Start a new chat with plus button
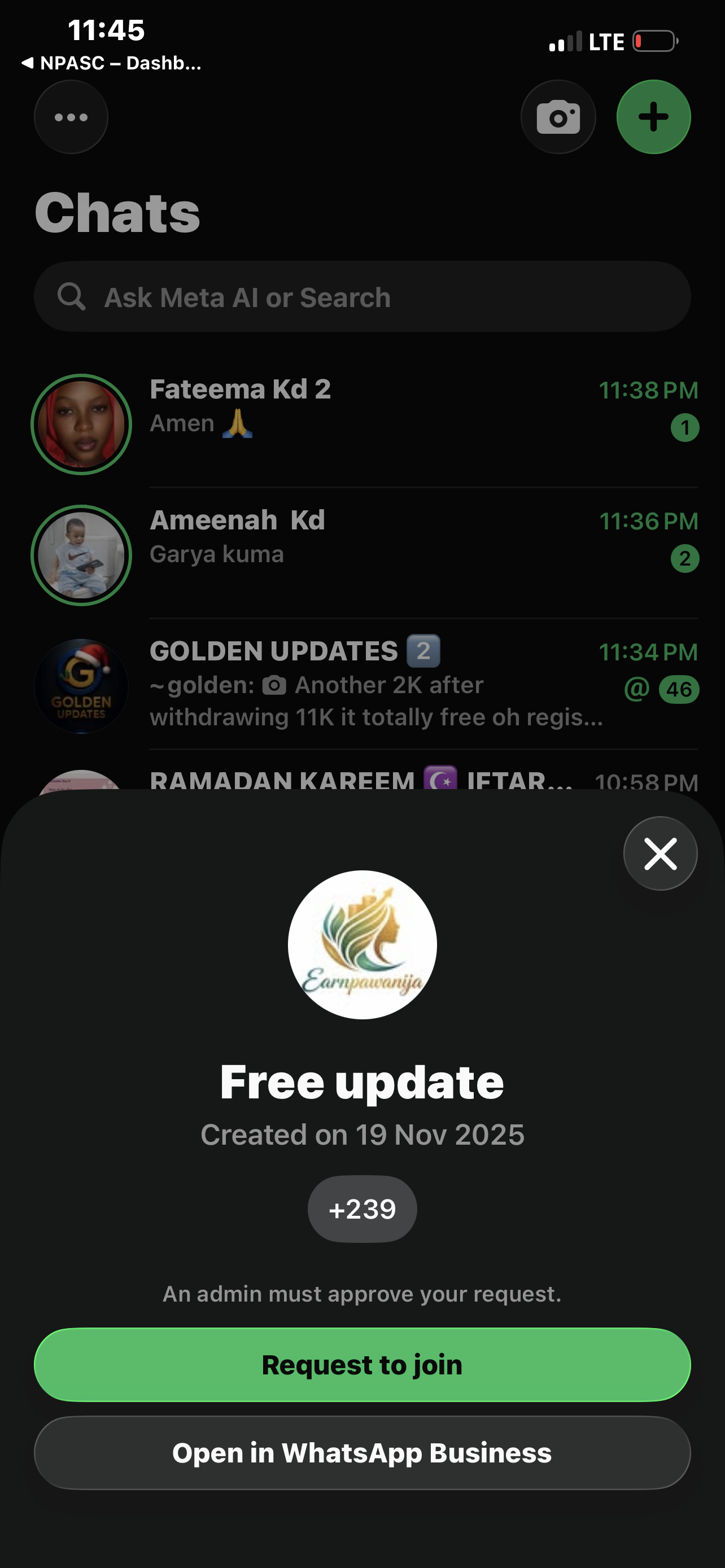 (653, 117)
